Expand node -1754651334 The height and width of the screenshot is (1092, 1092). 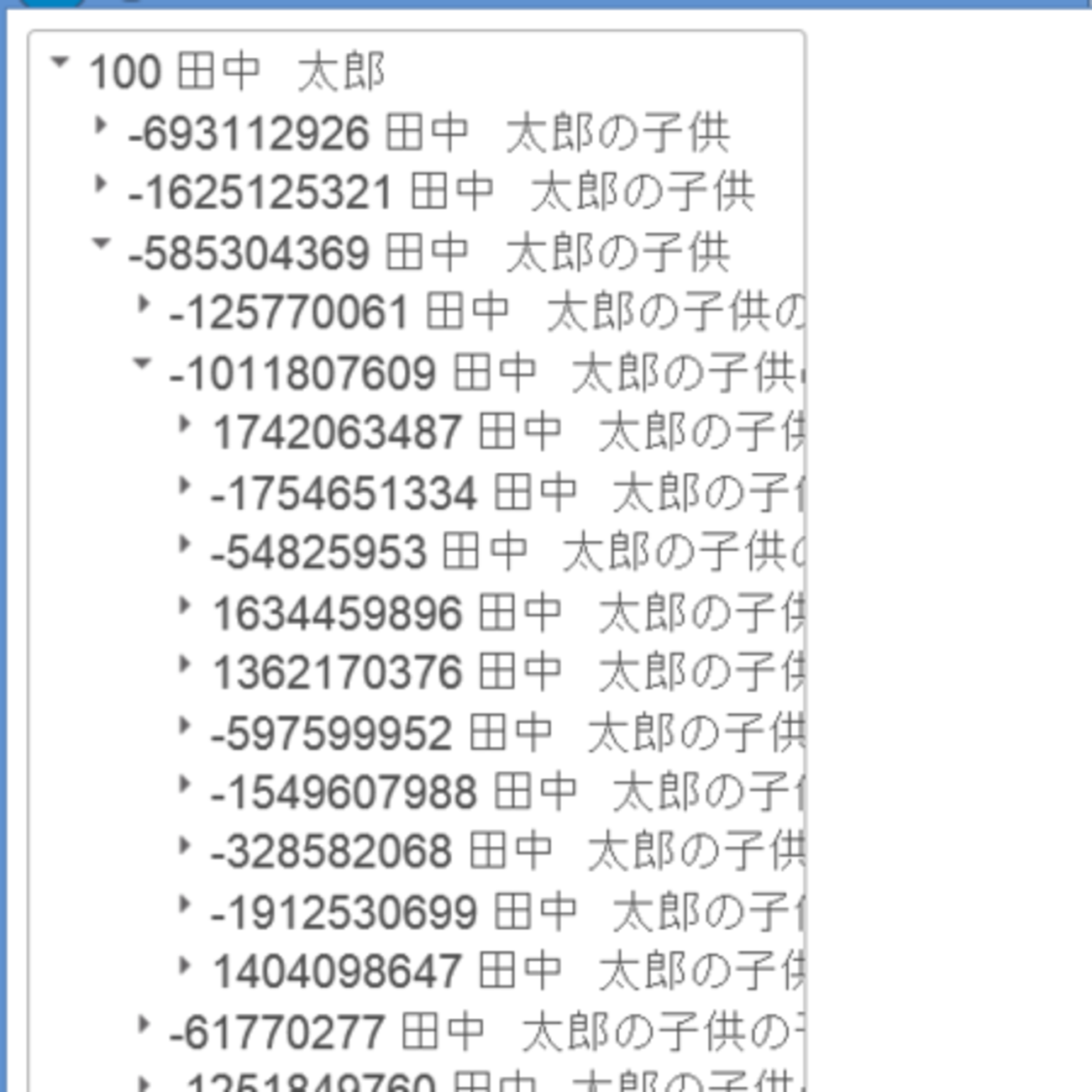click(184, 486)
